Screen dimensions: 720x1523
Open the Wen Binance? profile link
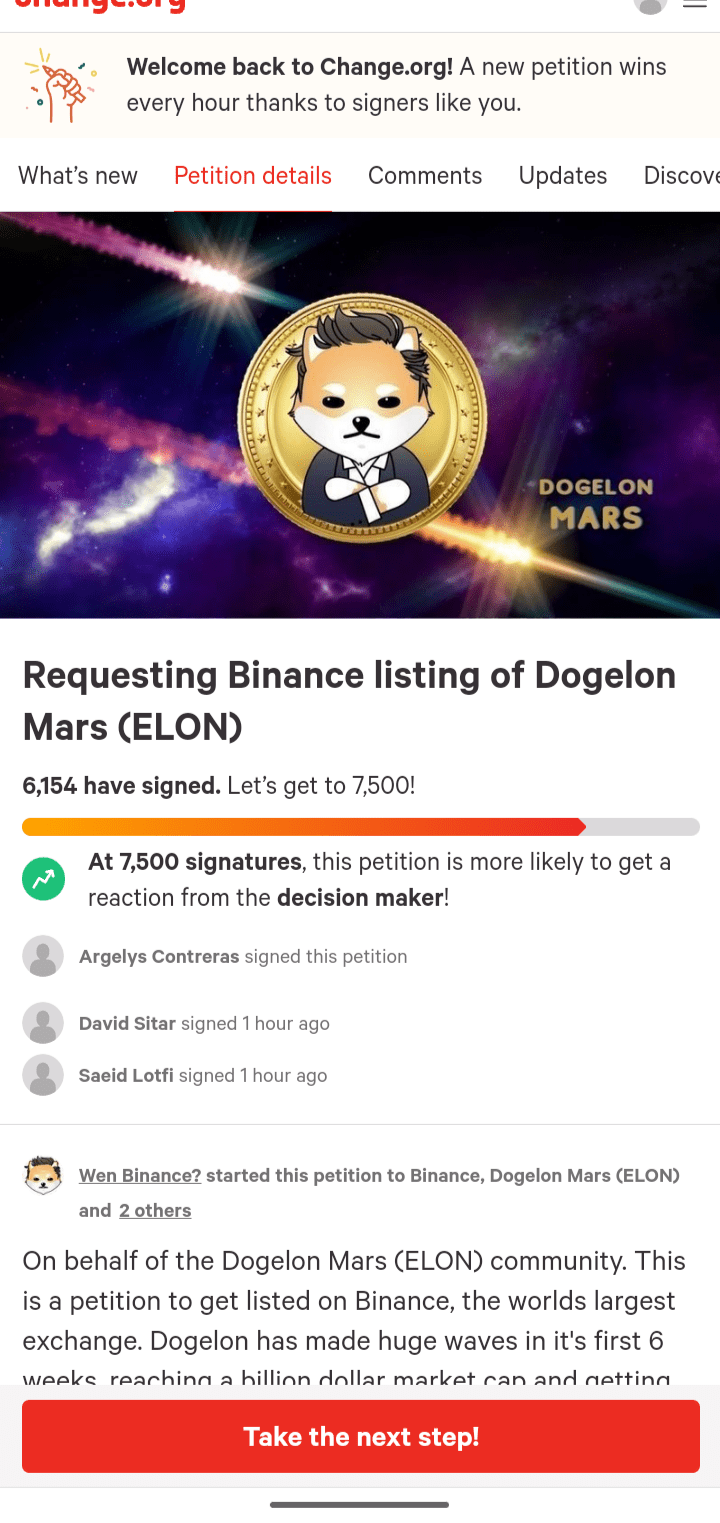click(x=140, y=1176)
